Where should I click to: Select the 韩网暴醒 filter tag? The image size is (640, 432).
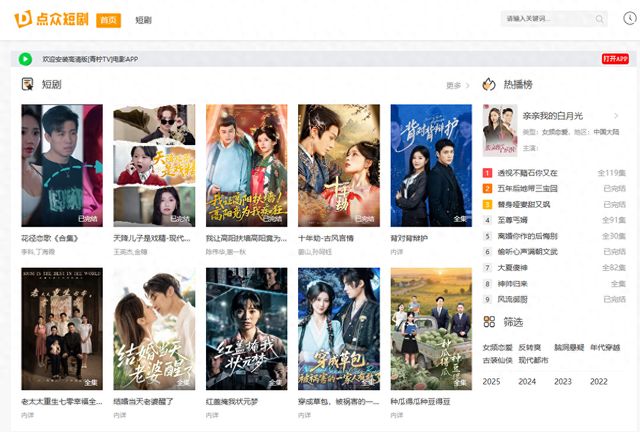[568, 347]
